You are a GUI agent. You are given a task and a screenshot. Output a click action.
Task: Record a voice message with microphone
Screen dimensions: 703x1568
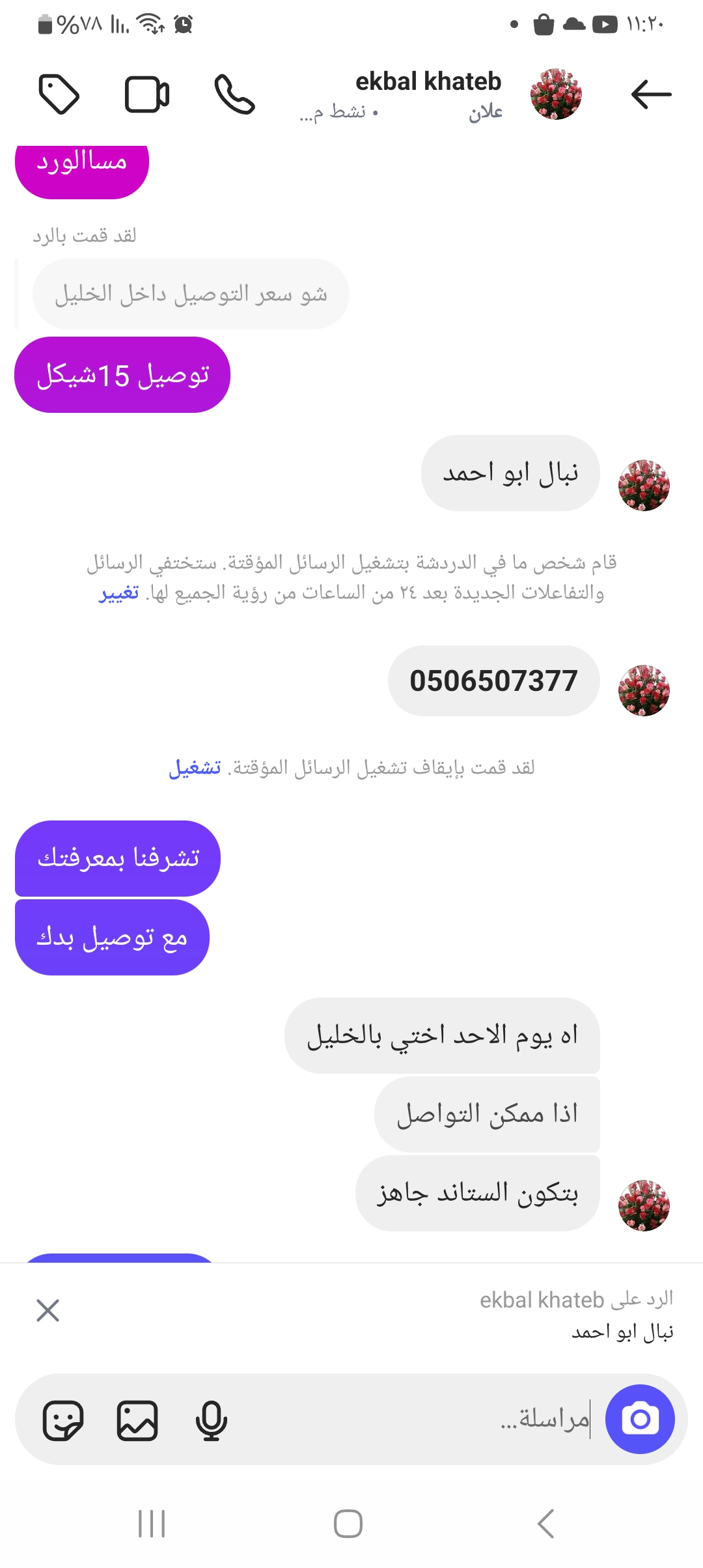[x=211, y=1420]
